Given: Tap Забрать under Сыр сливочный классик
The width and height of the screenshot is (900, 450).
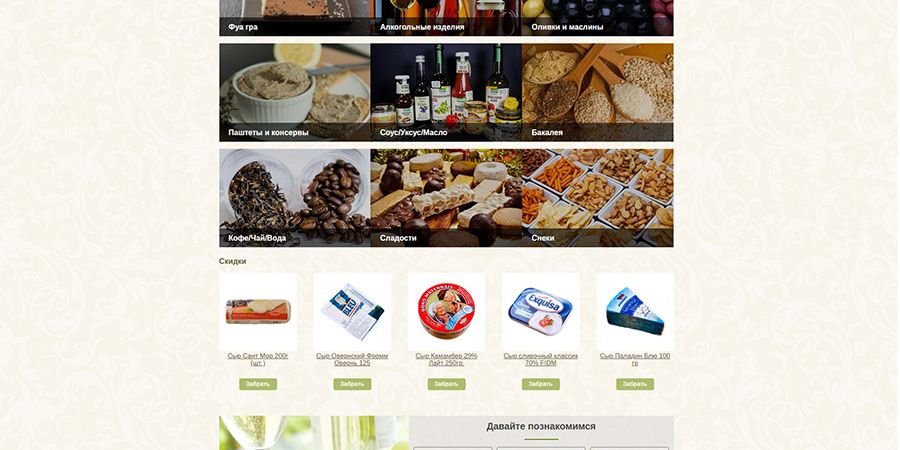Looking at the screenshot, I should click(540, 384).
